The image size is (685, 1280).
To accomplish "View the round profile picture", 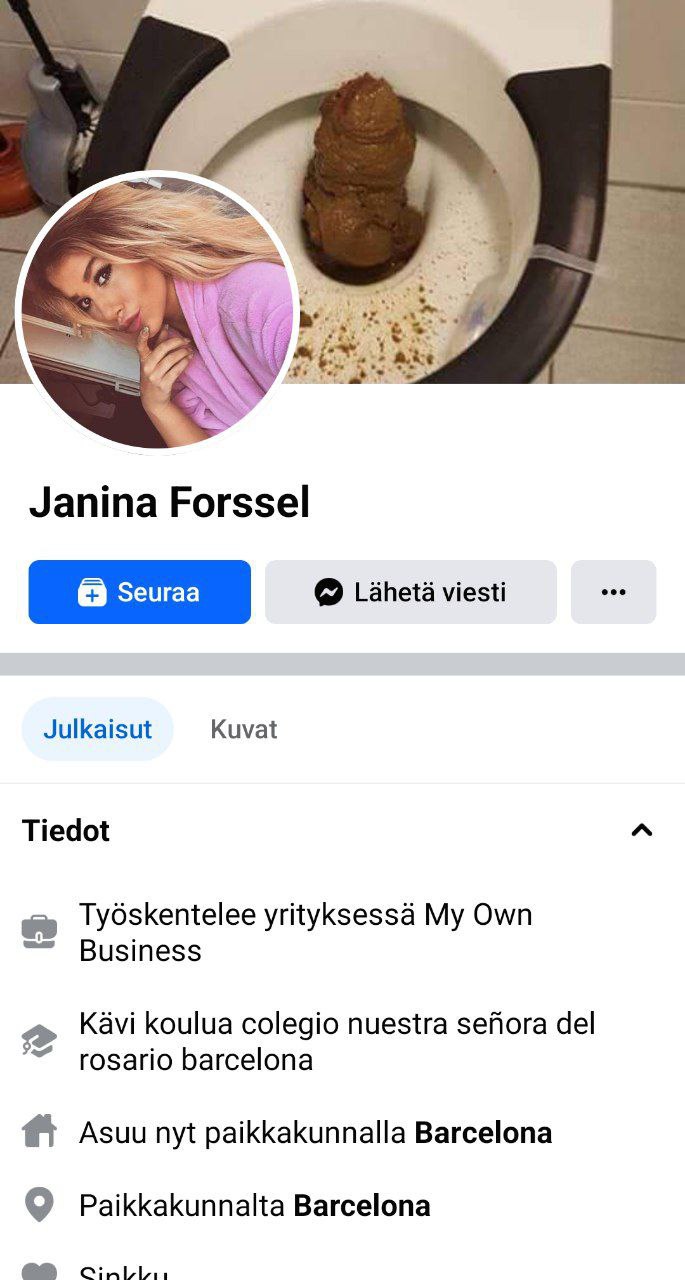I will pos(157,312).
